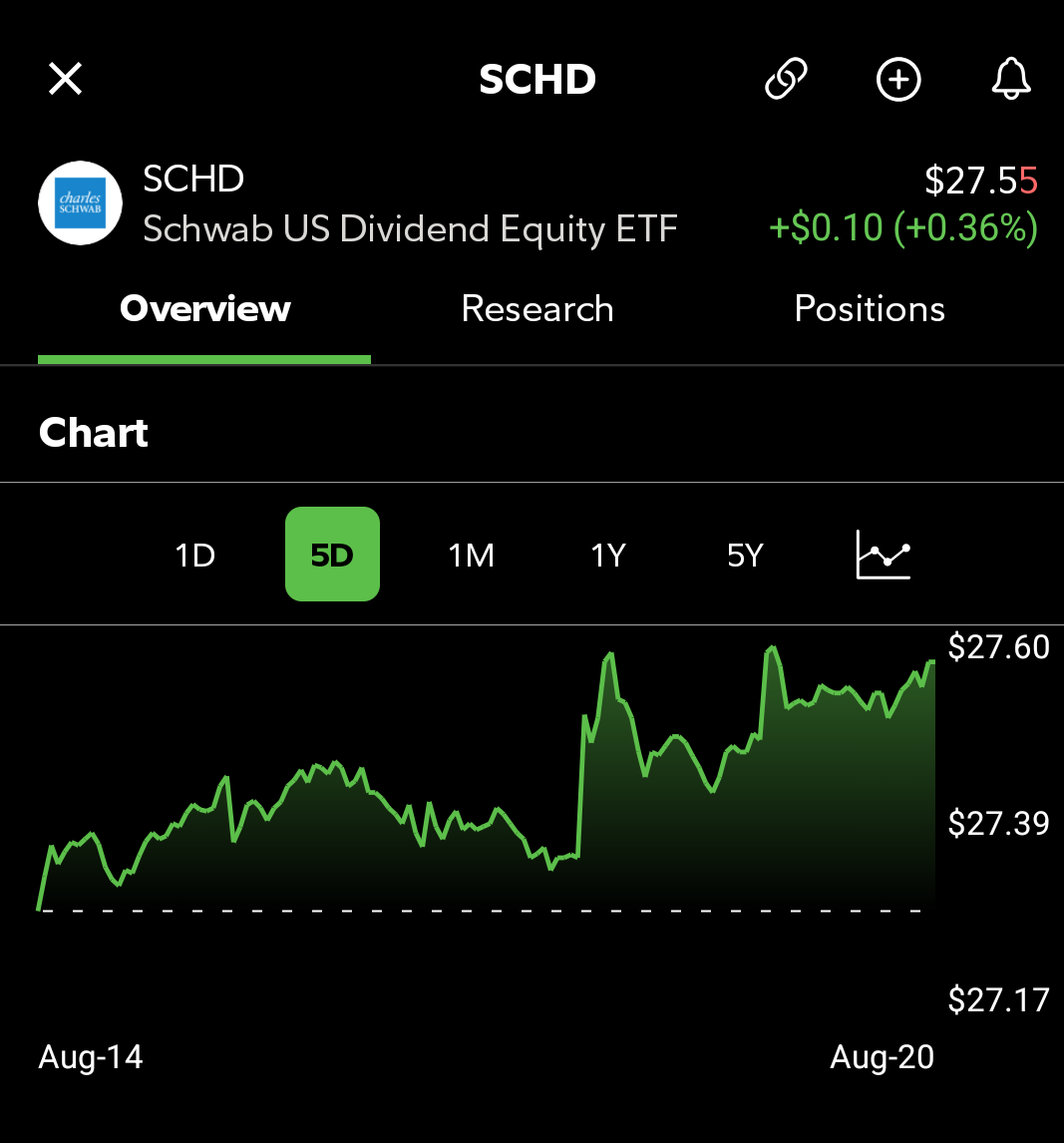Open the advanced chart icon
This screenshot has height=1143, width=1064.
pyautogui.click(x=884, y=555)
